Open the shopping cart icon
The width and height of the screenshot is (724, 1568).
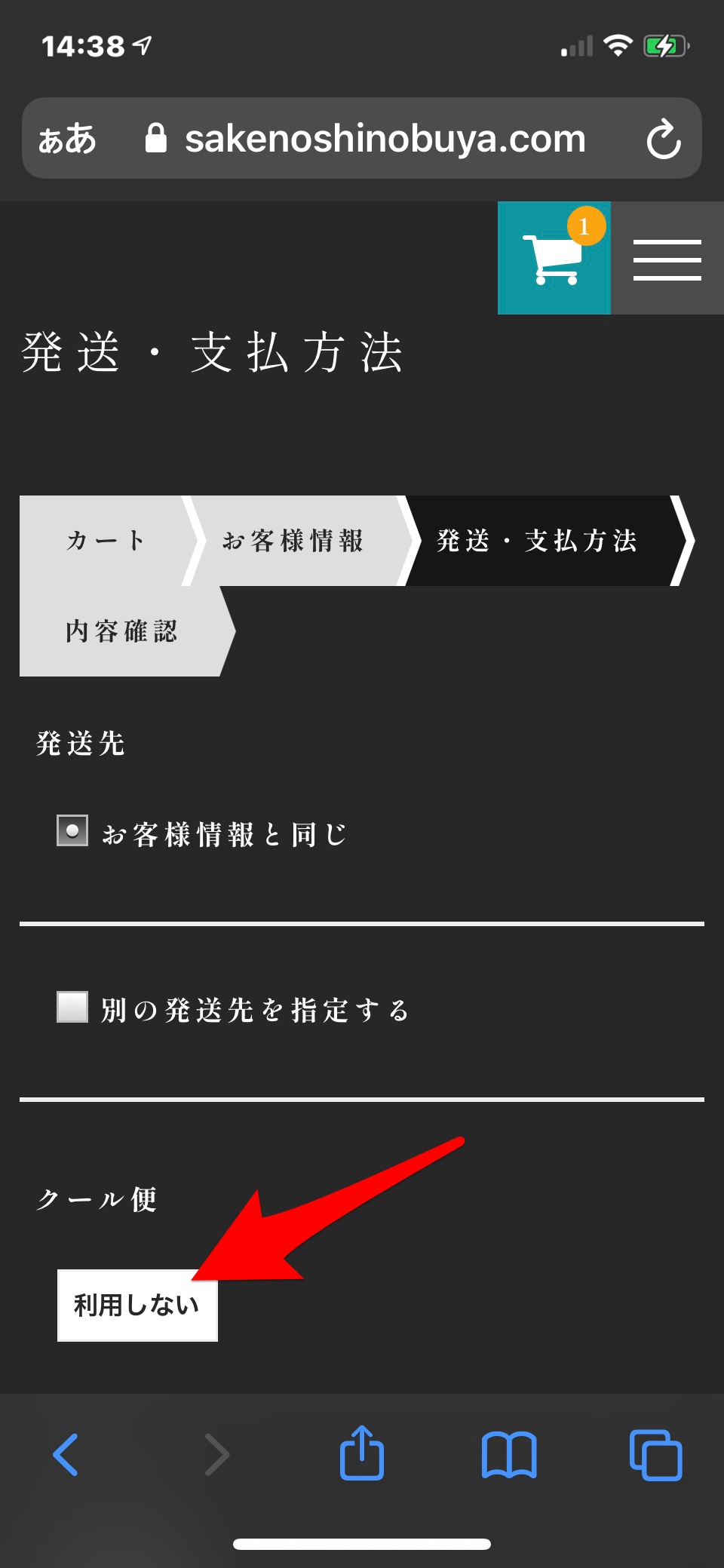coord(554,258)
